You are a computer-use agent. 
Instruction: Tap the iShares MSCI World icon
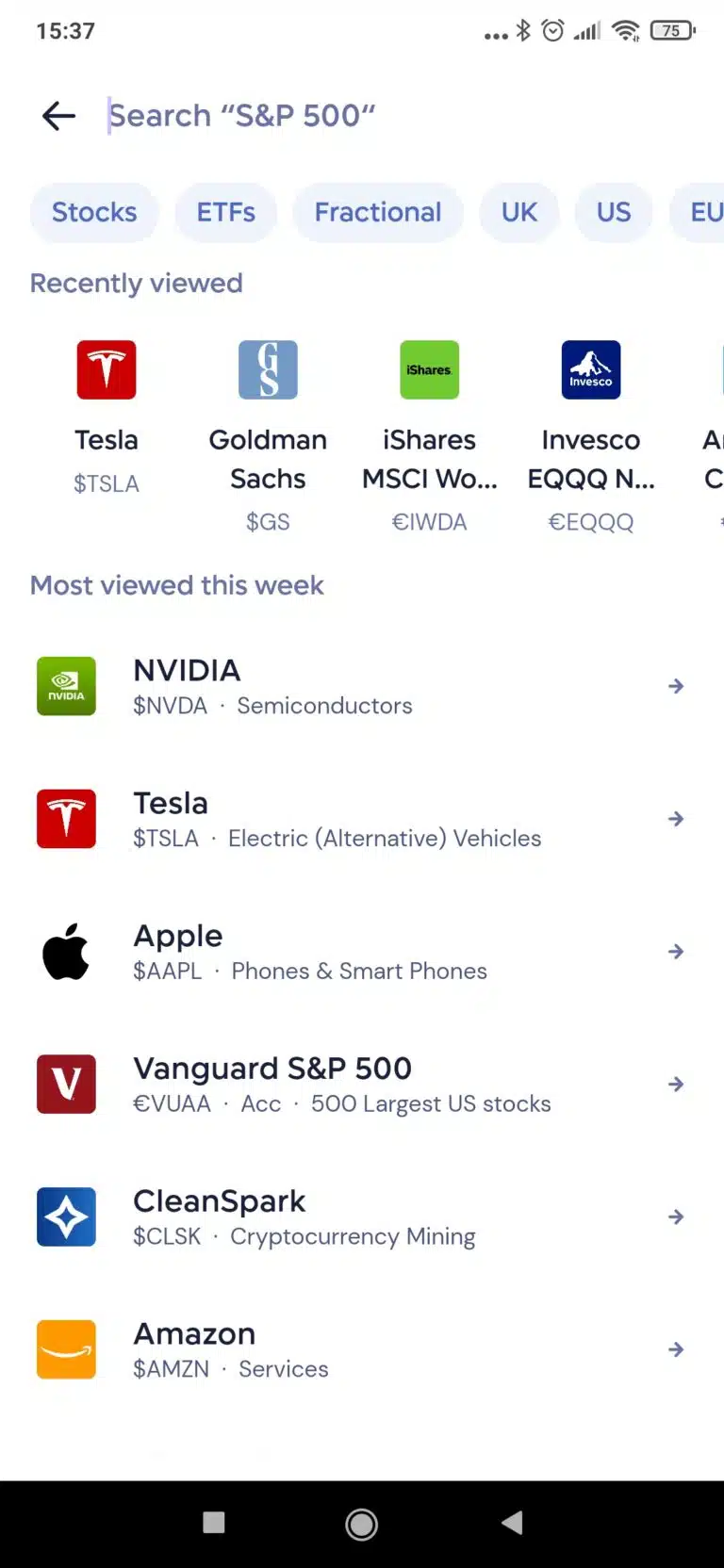coord(429,369)
